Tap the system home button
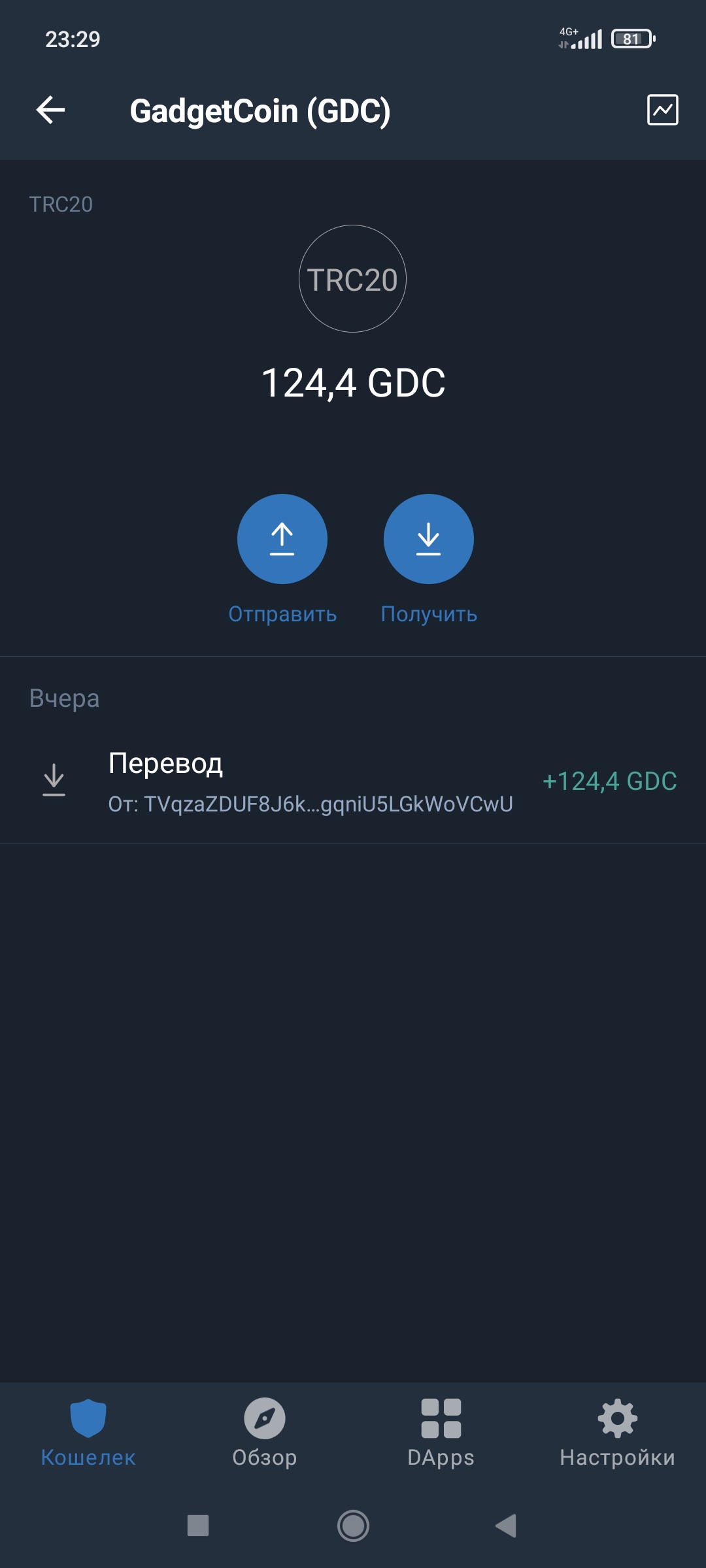Viewport: 706px width, 1568px height. [353, 1526]
